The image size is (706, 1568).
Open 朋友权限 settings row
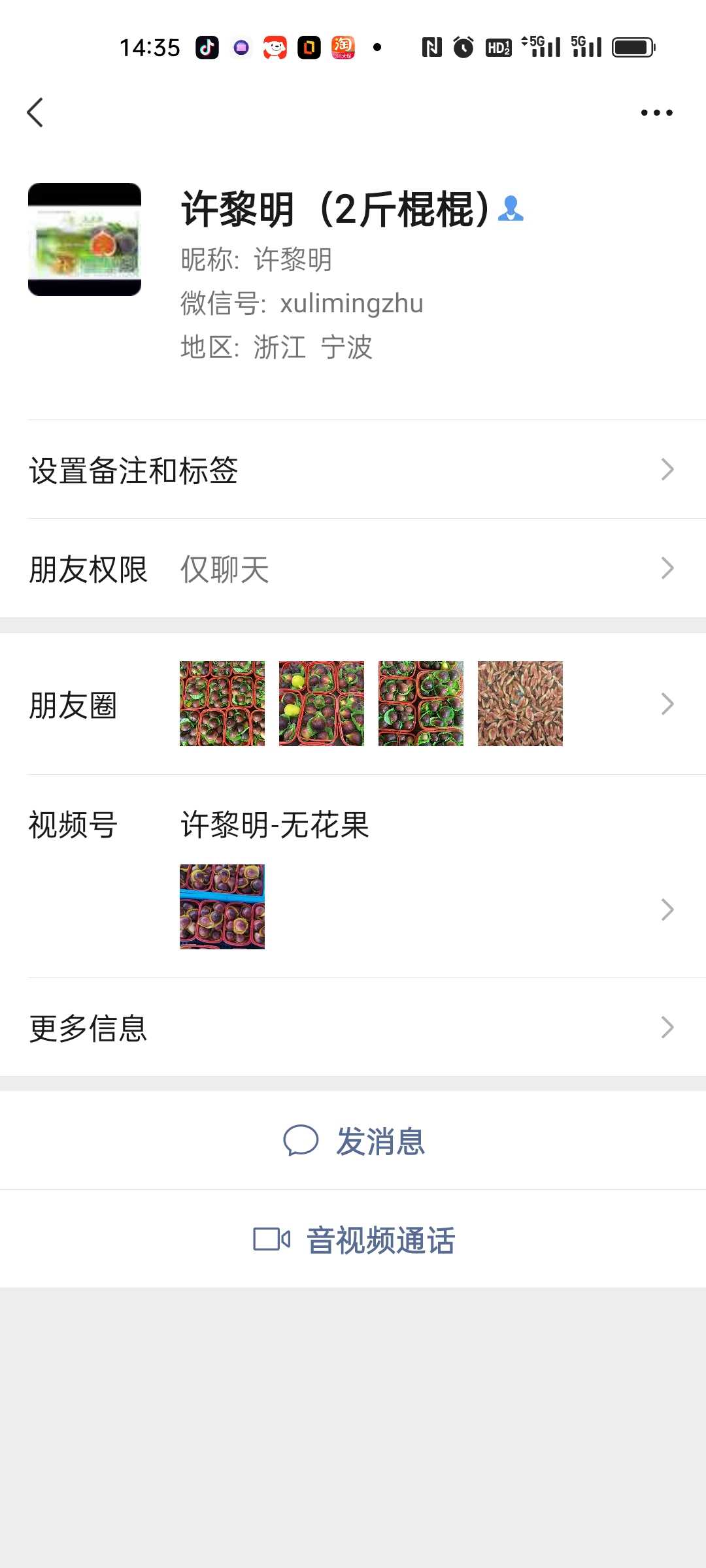(x=353, y=568)
